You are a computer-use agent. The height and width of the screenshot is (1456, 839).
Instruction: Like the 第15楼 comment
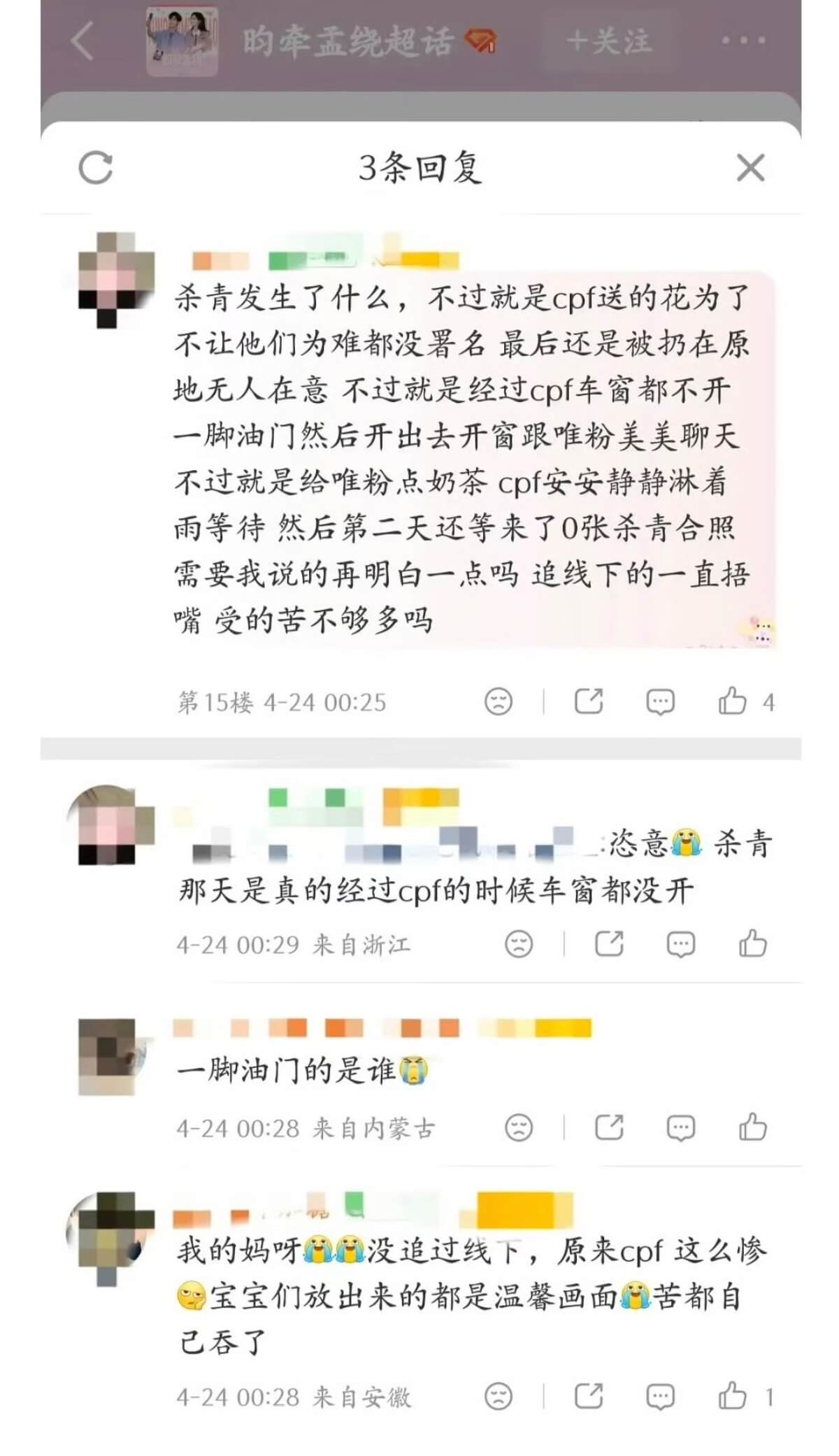click(x=732, y=701)
